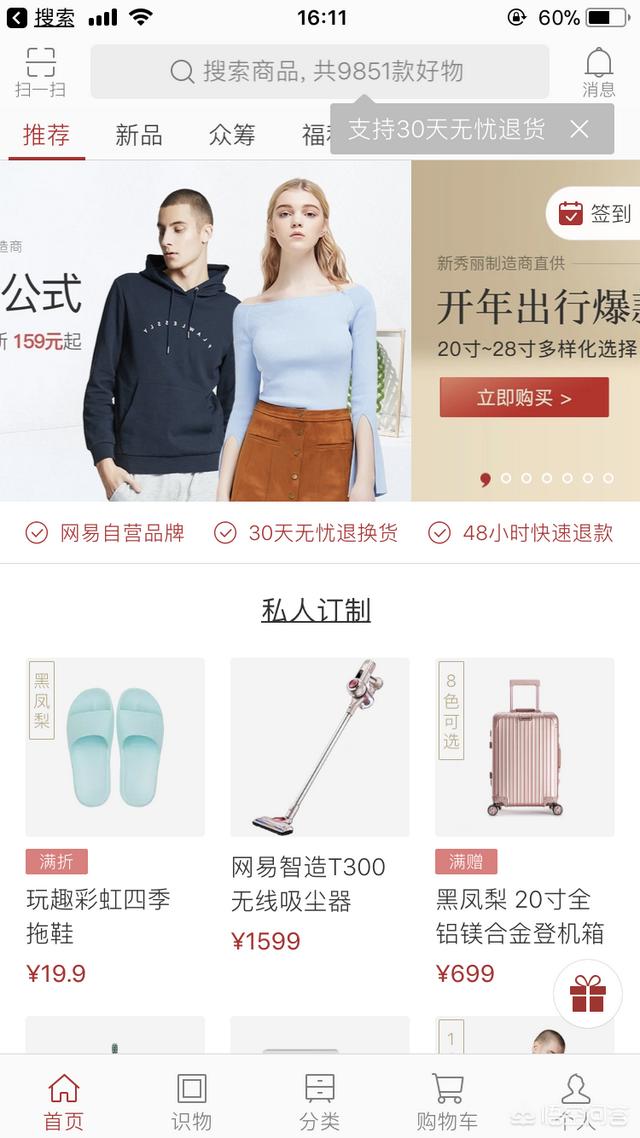
Task: Open the 购物车 shopping cart
Action: [x=447, y=1100]
